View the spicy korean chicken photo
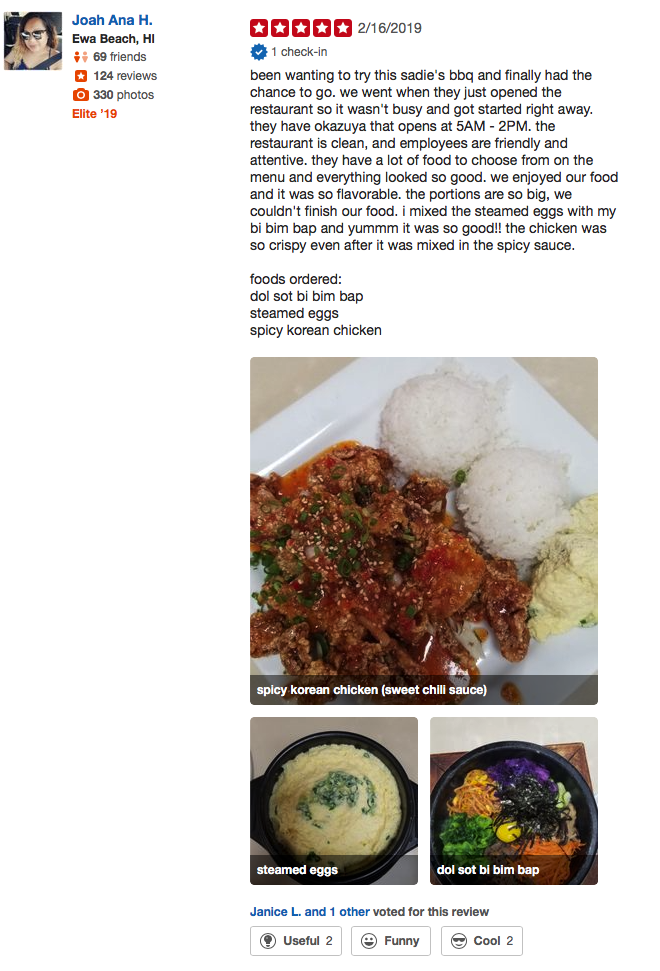 [423, 530]
